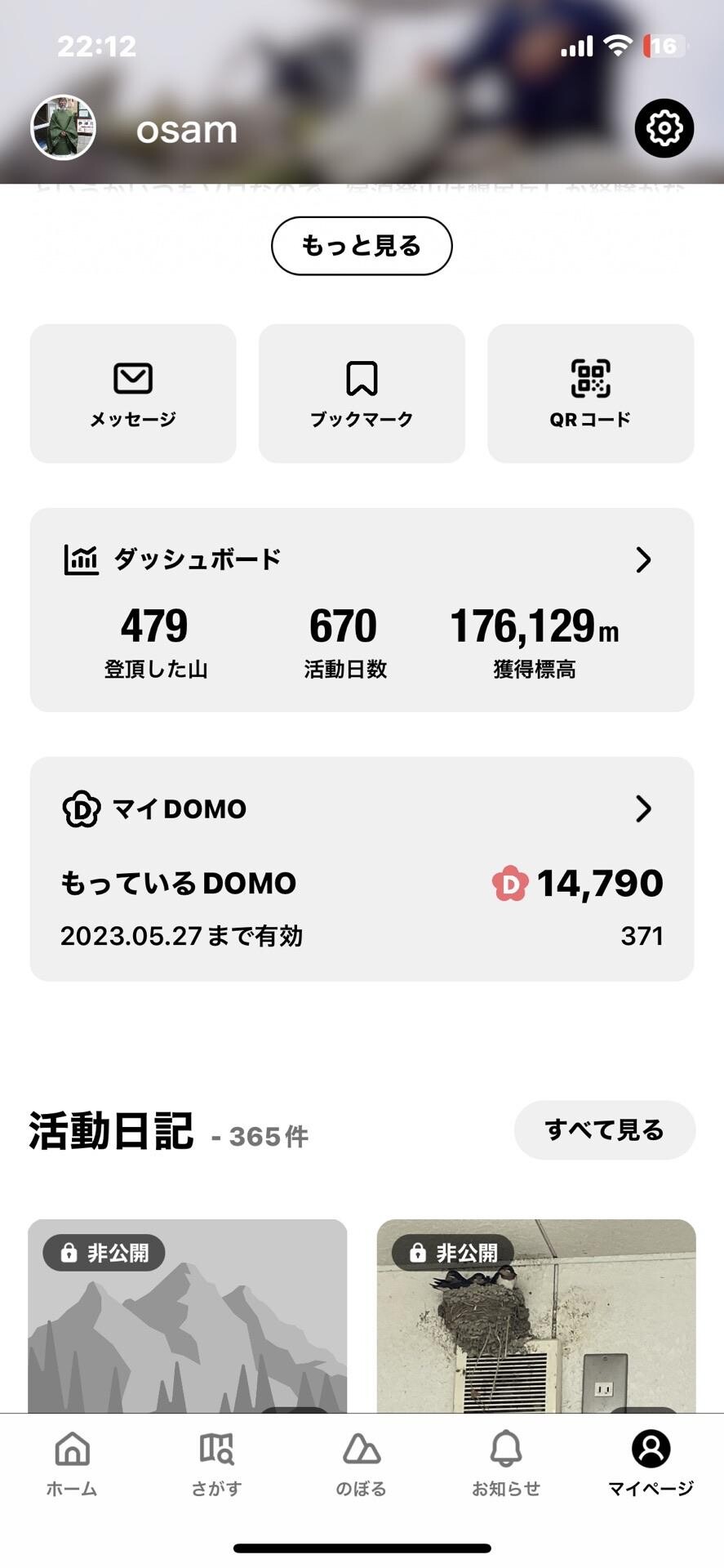Tap the マイ DOMO flower icon

[x=80, y=808]
